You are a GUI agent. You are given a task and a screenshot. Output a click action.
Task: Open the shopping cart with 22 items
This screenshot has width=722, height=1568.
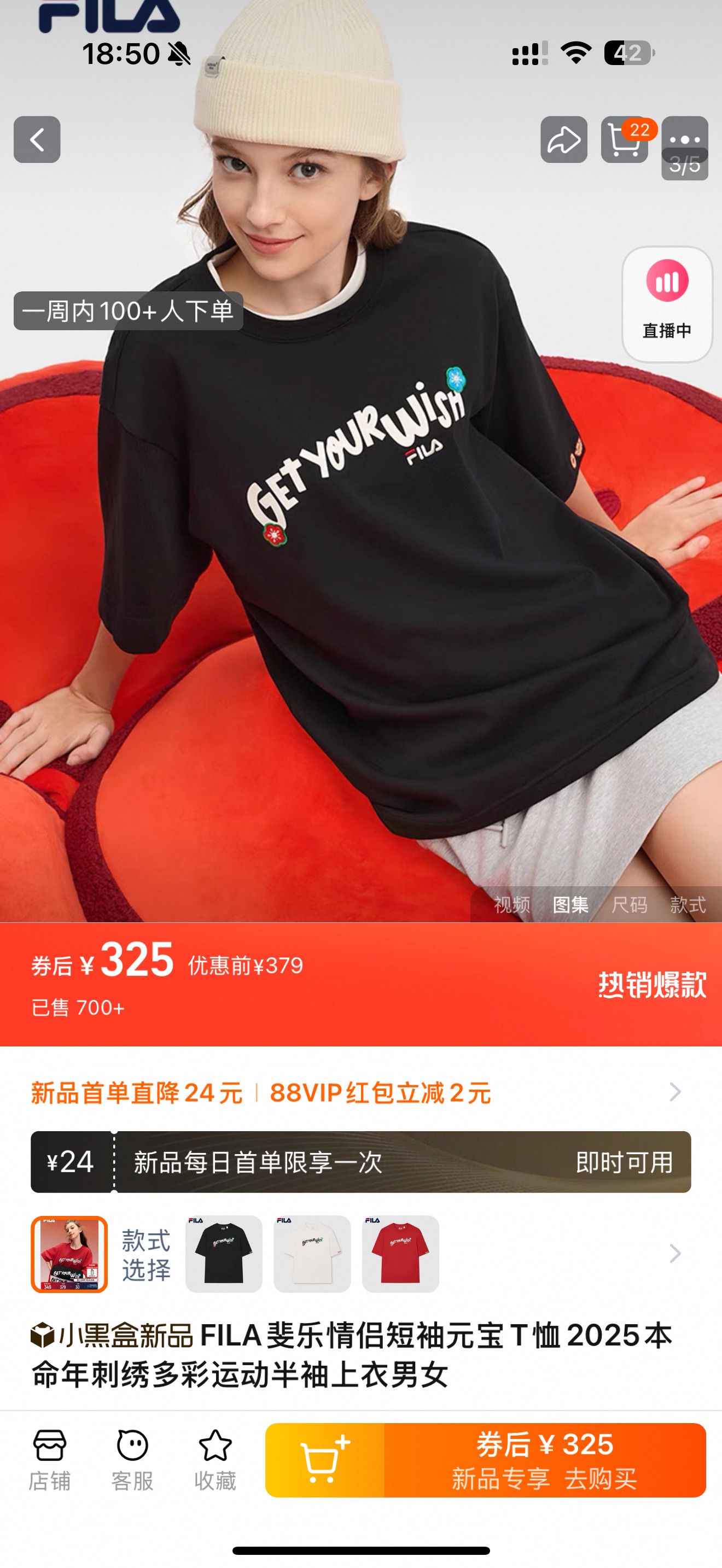point(624,141)
